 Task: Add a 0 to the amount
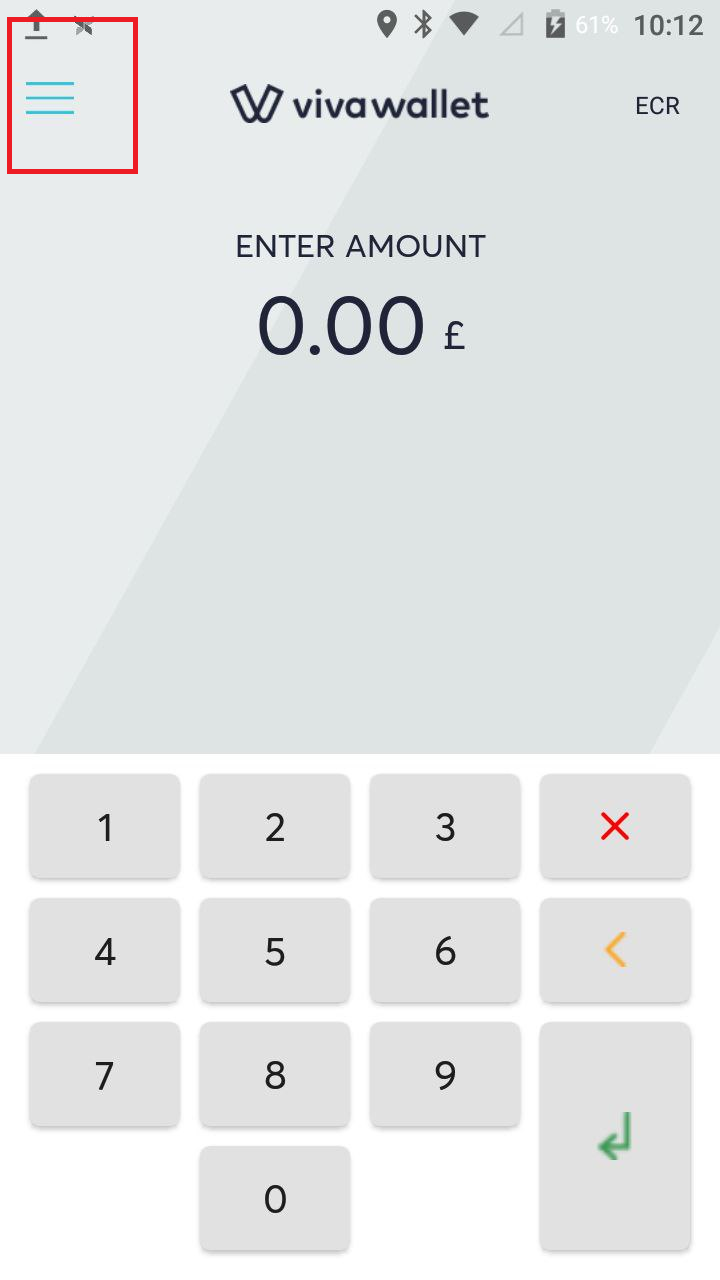coord(275,1198)
